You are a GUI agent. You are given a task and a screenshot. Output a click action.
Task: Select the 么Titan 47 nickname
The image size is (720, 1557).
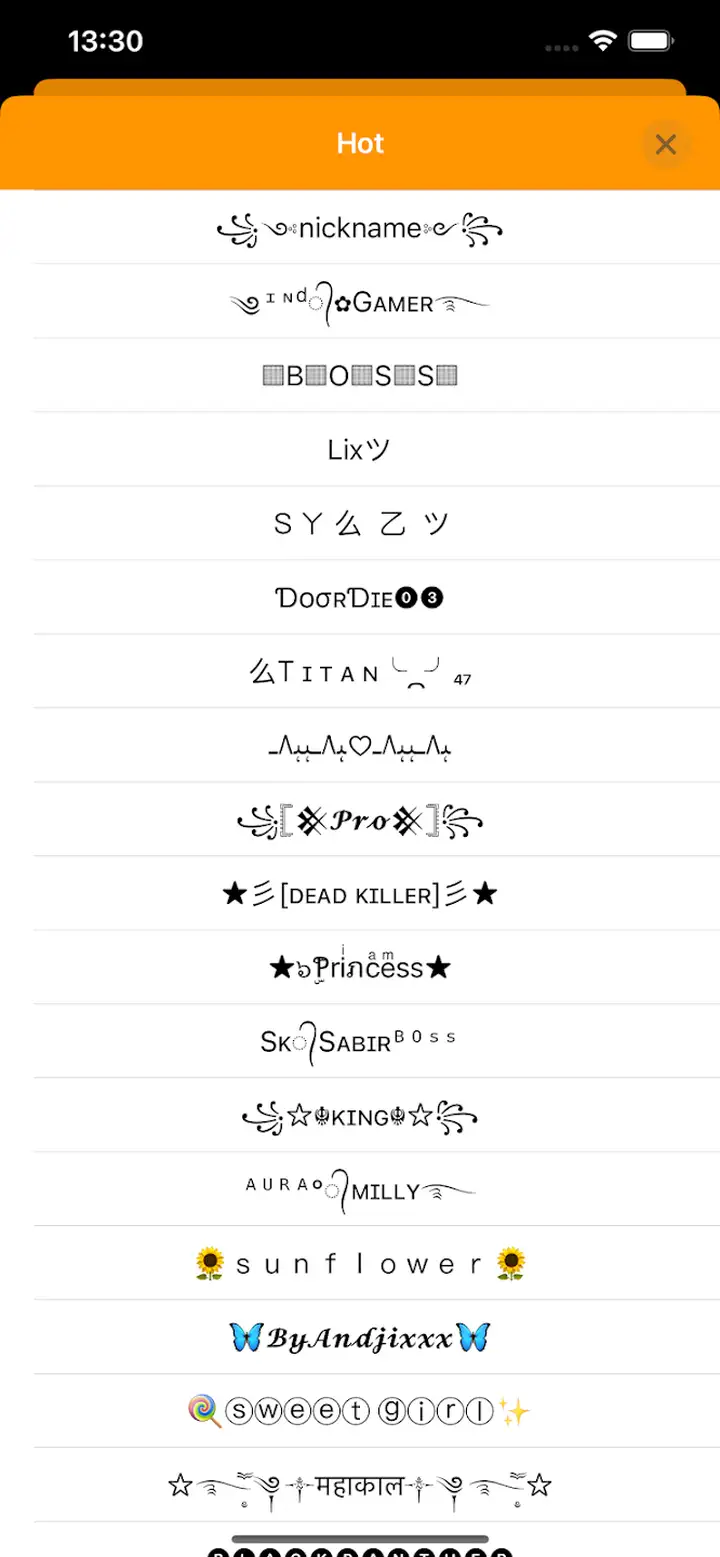pos(360,672)
